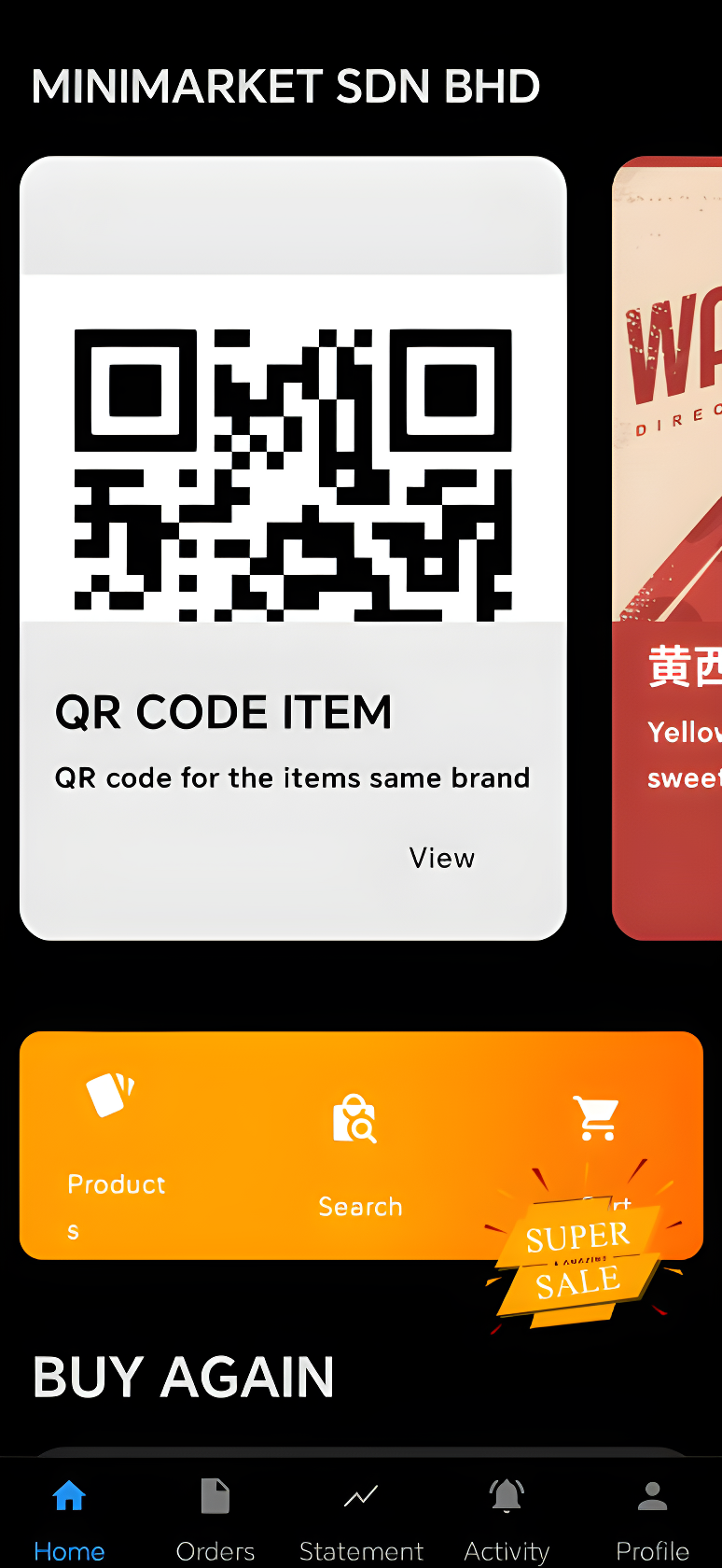Open the QR code item details via View
Screen dimensions: 722x1568
tap(441, 858)
